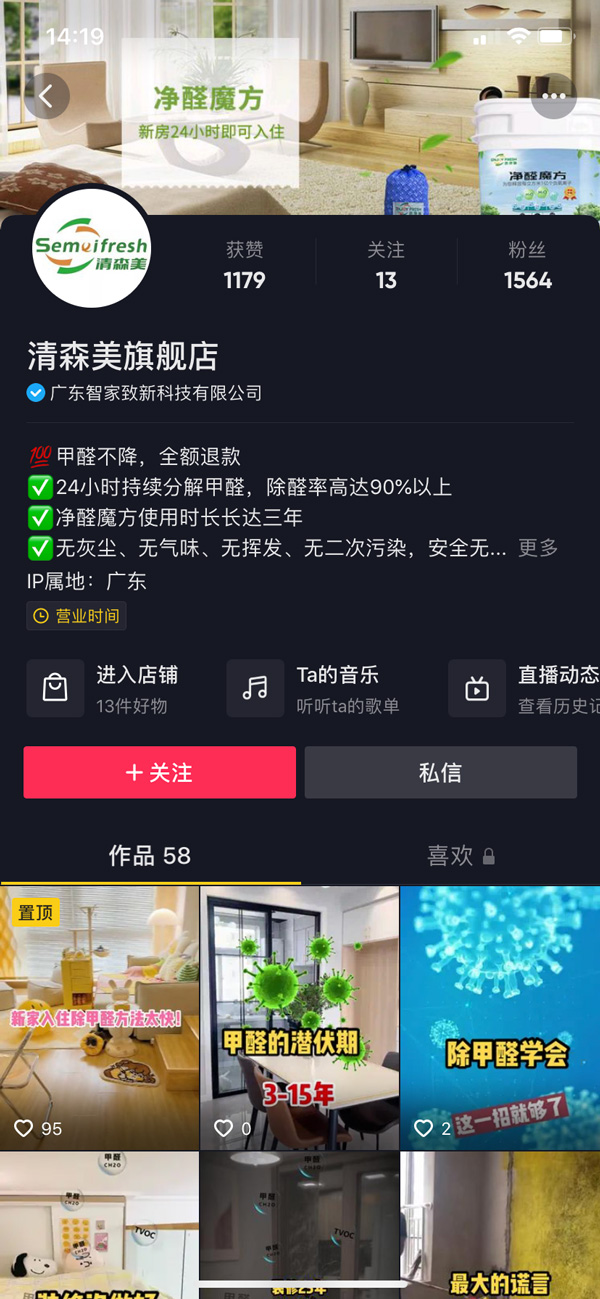600x1299 pixels.
Task: Switch to the 喜欢 tab
Action: pyautogui.click(x=459, y=856)
